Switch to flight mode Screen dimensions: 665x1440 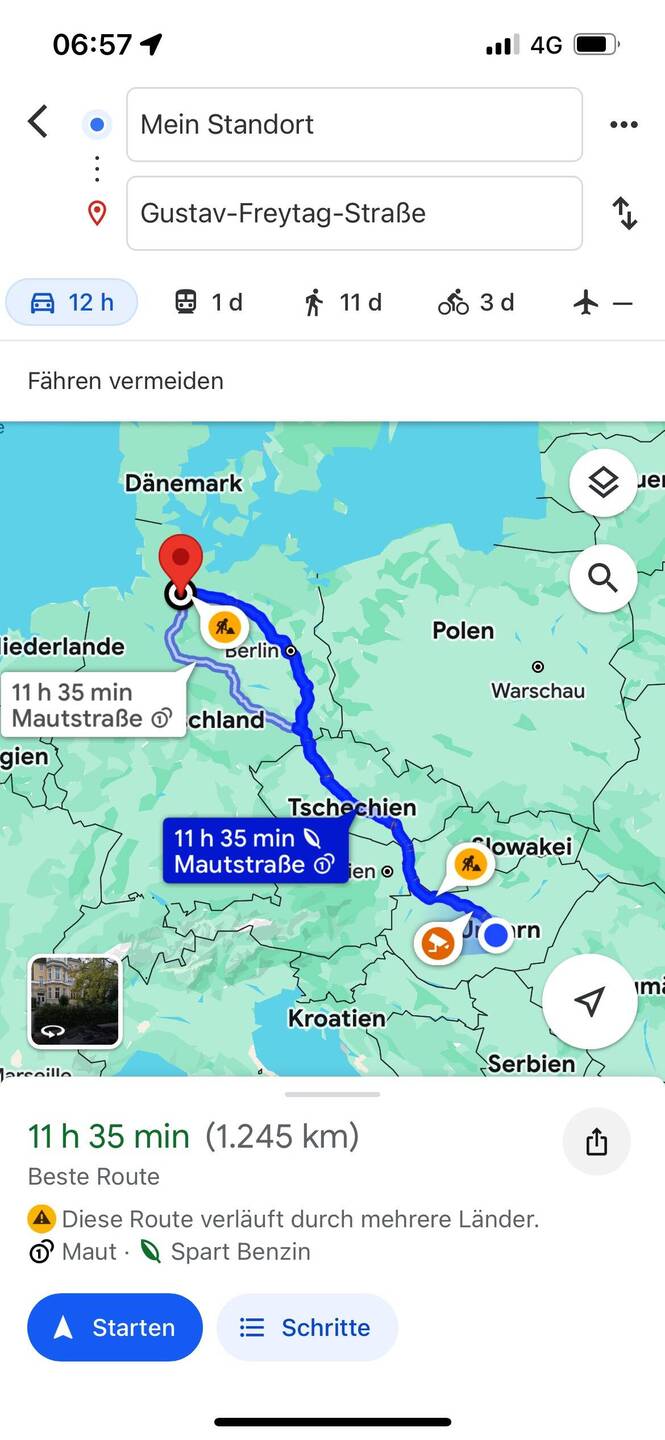[x=604, y=302]
